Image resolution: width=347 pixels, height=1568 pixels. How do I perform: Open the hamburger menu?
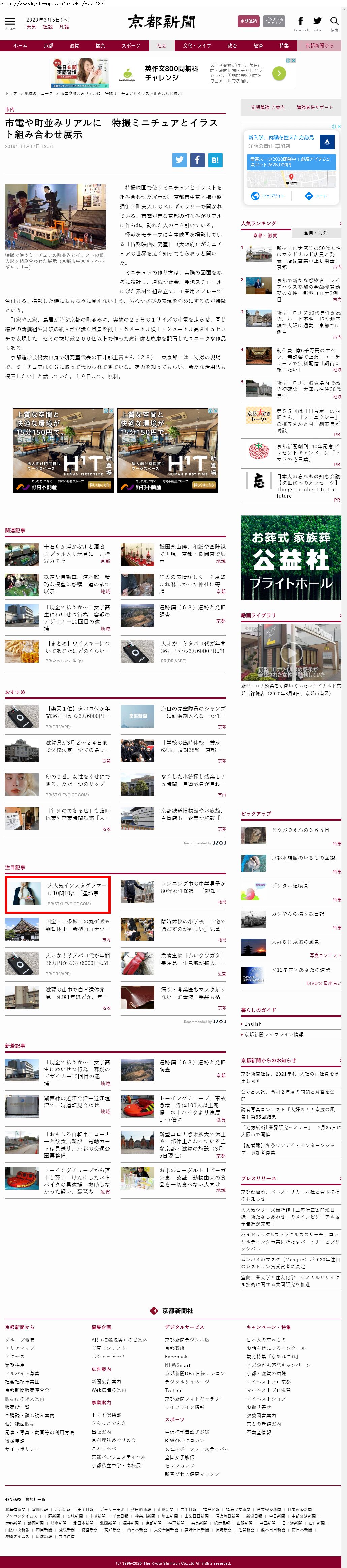pyautogui.click(x=10, y=22)
